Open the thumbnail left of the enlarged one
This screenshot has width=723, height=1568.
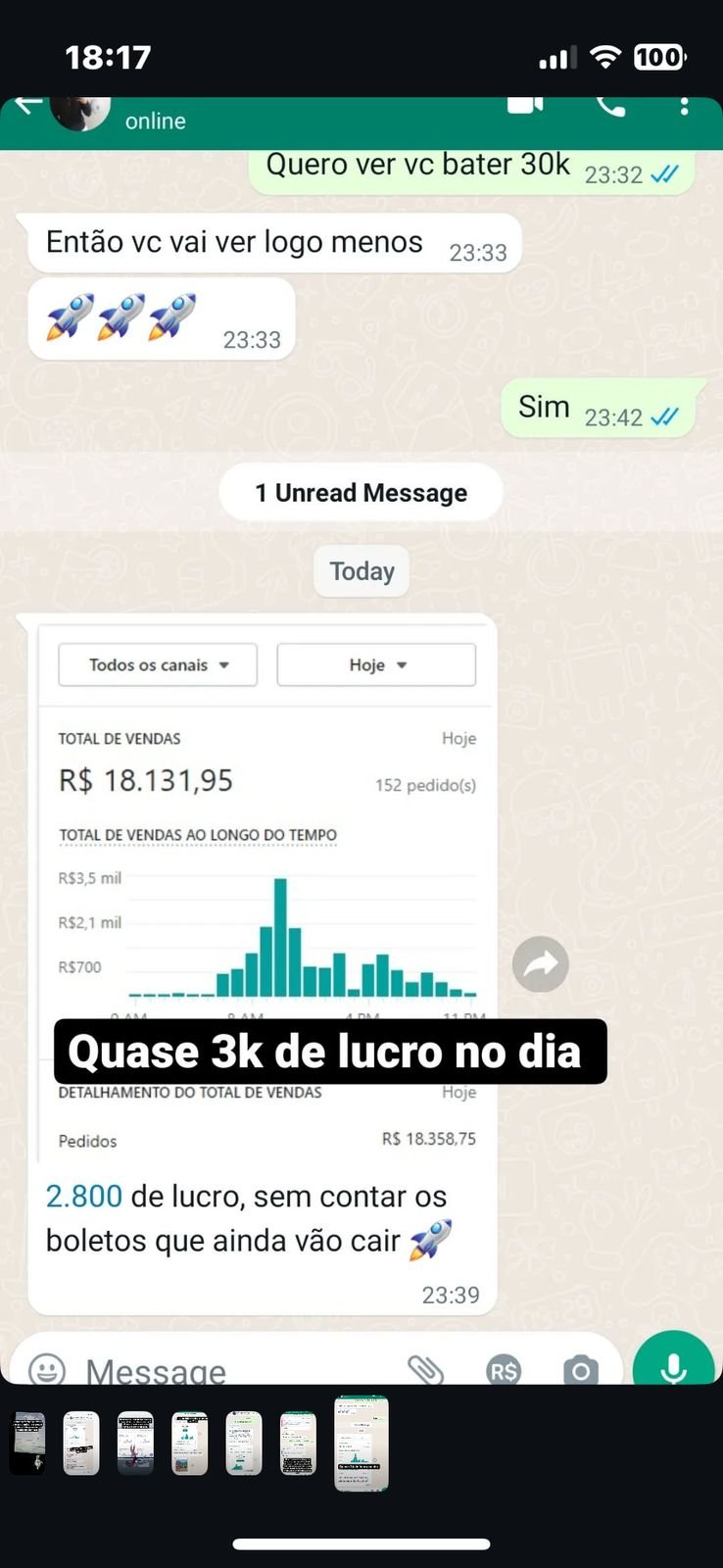tap(298, 1443)
